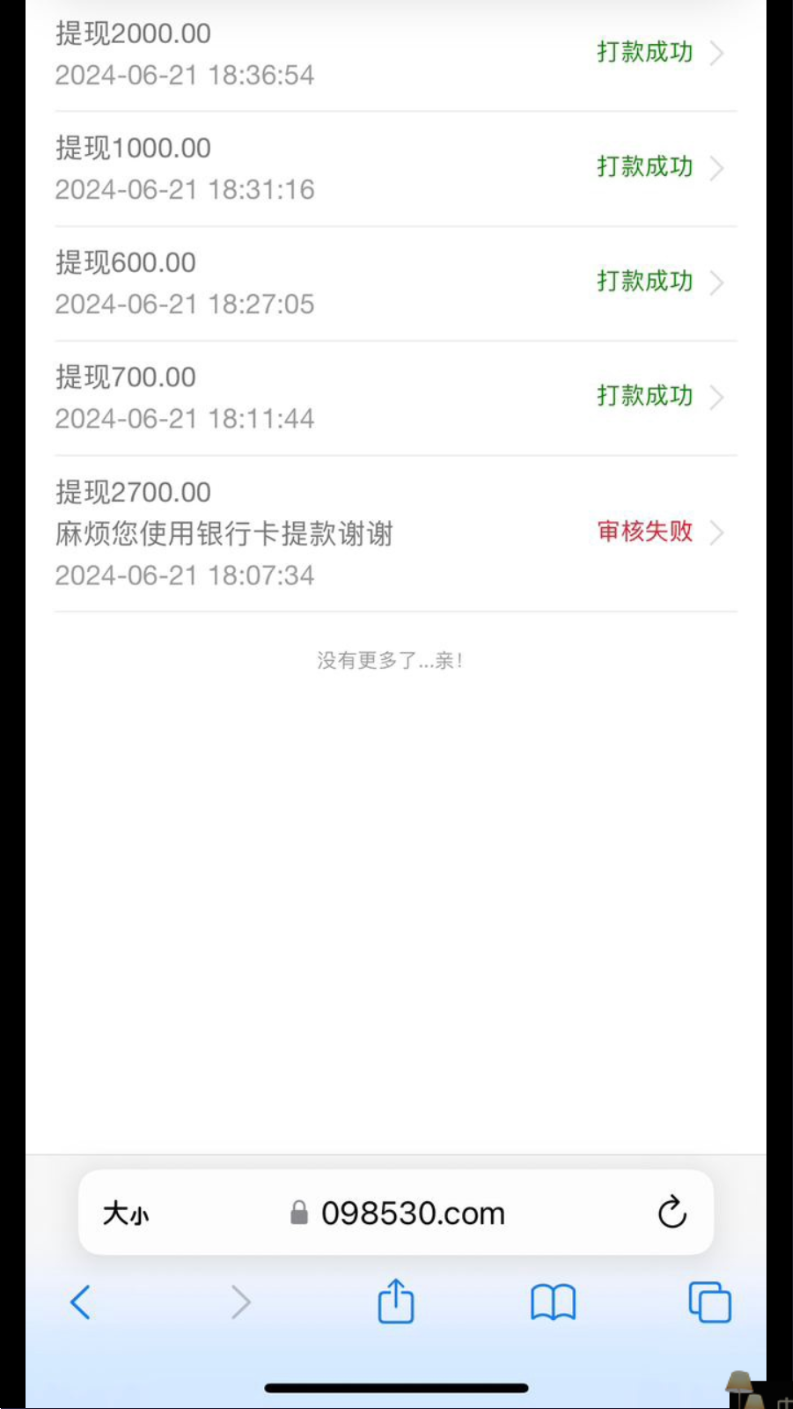
Task: Reload the page
Action: [672, 1212]
